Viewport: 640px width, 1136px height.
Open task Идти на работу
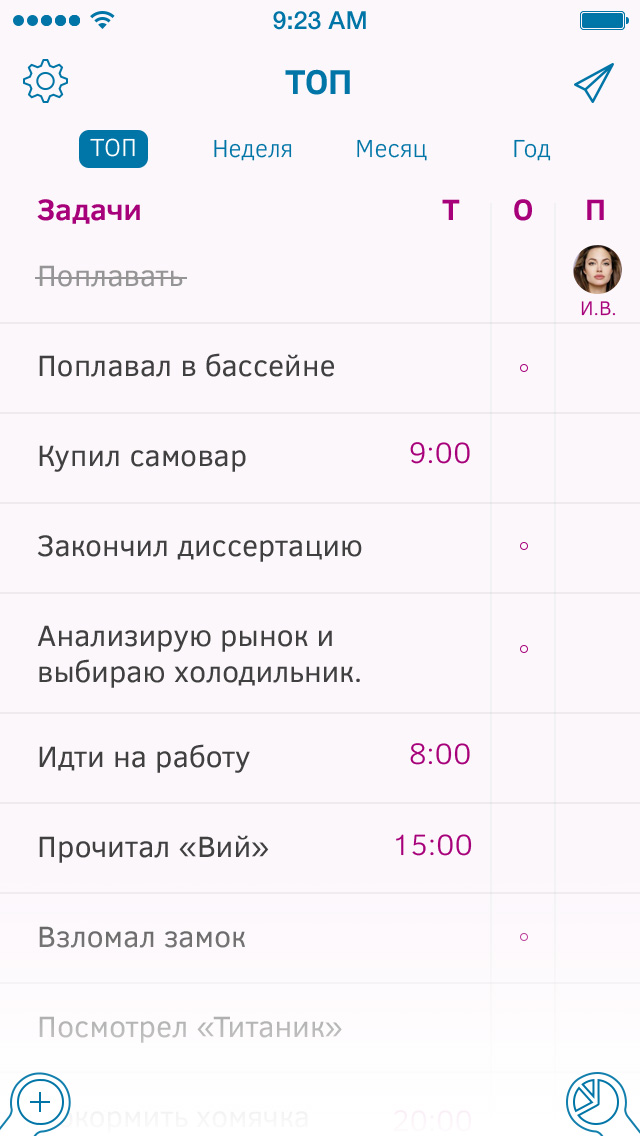tap(144, 757)
